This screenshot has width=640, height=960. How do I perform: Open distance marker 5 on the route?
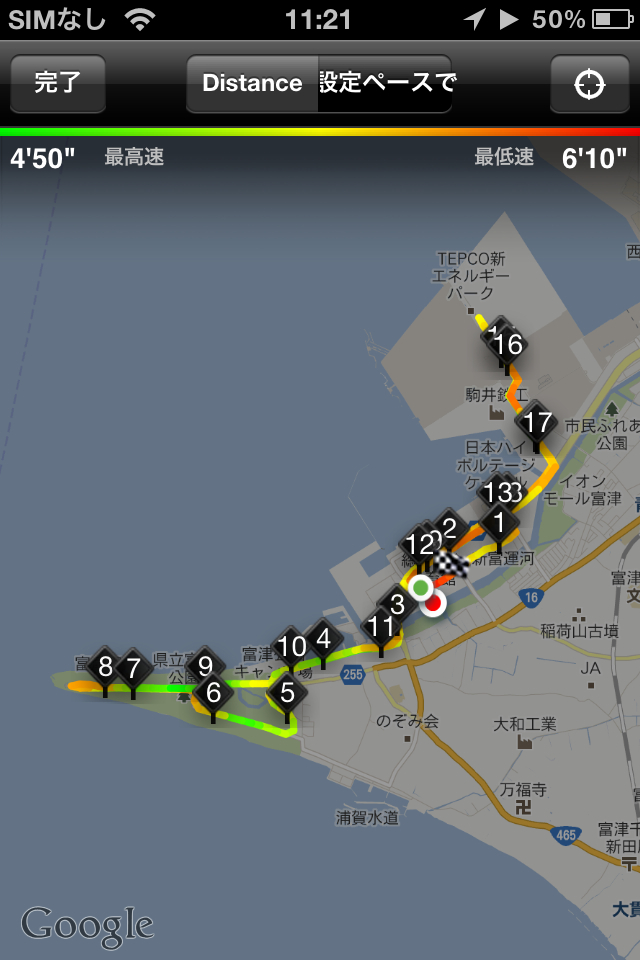point(287,691)
